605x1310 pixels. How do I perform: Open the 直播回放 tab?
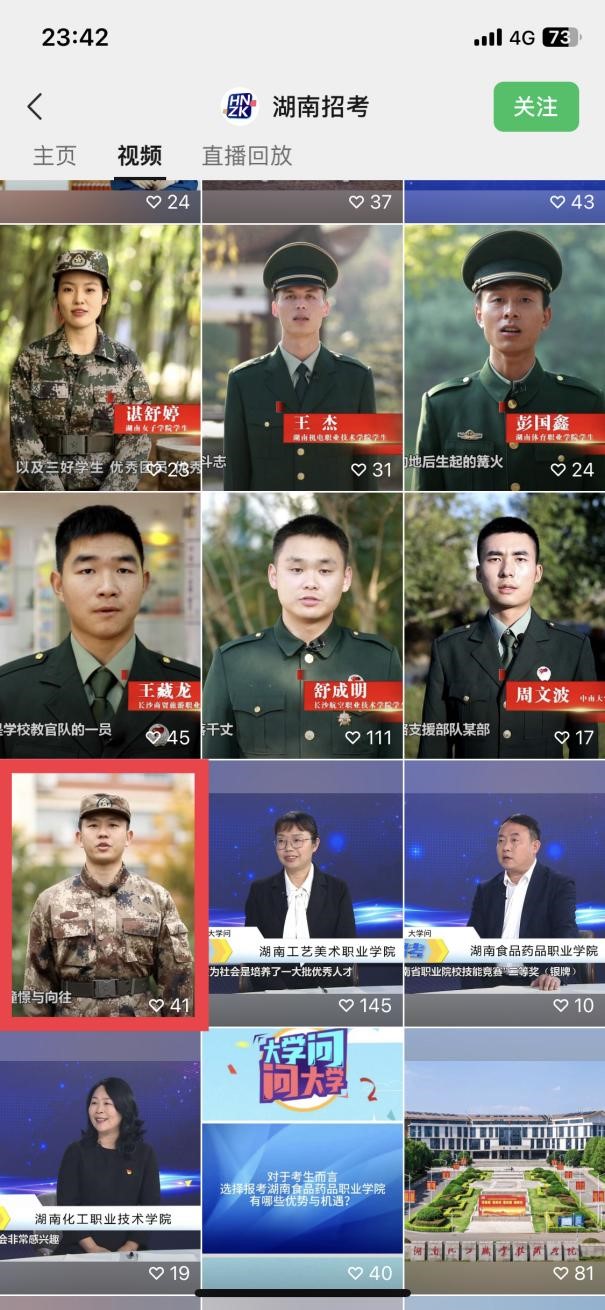(247, 156)
